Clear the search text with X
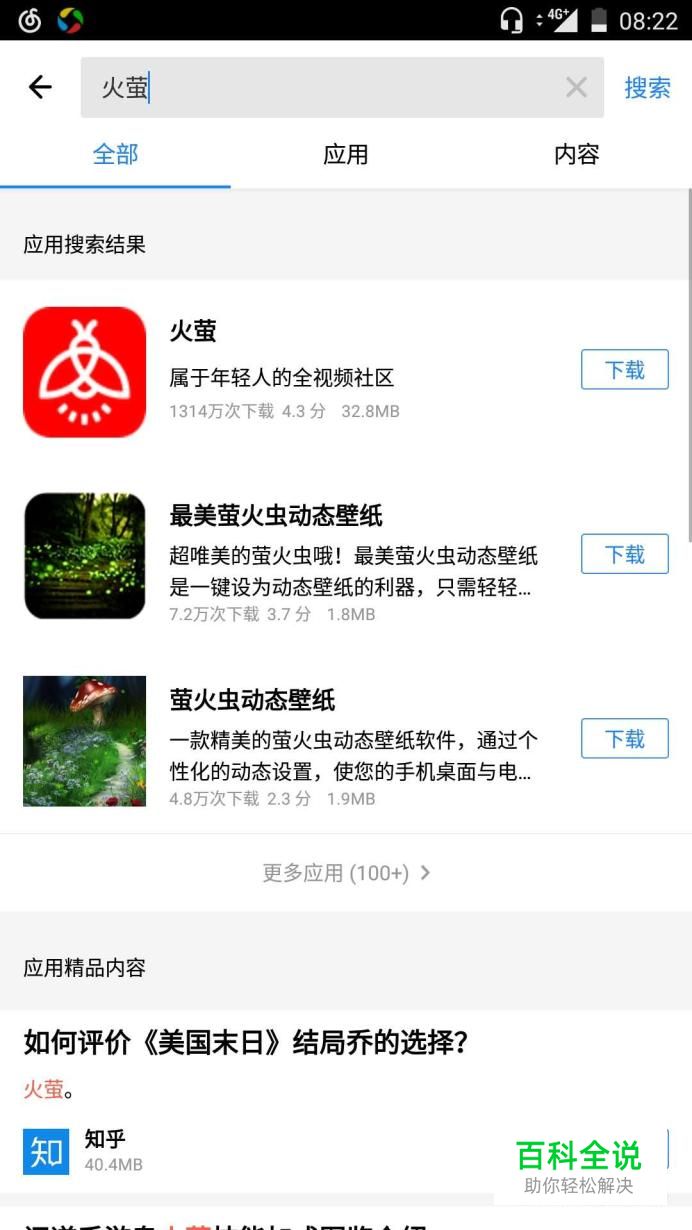This screenshot has width=692, height=1230. (576, 88)
